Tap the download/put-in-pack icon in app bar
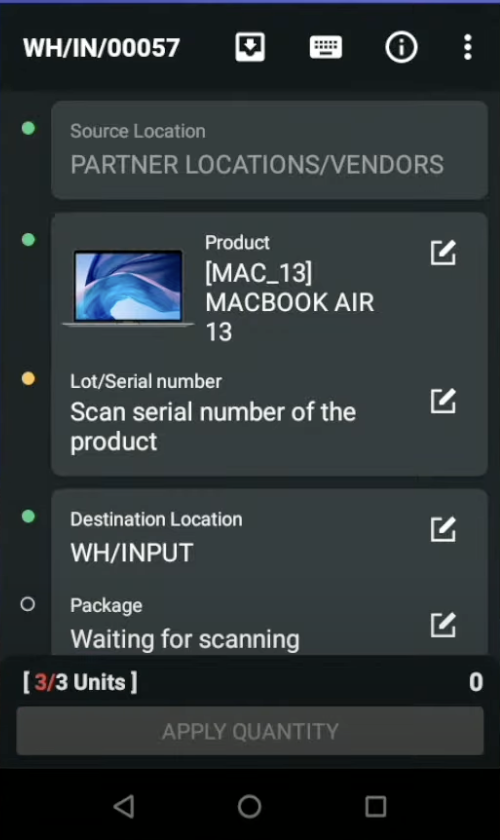Screen dimensions: 500x840 coord(250,47)
